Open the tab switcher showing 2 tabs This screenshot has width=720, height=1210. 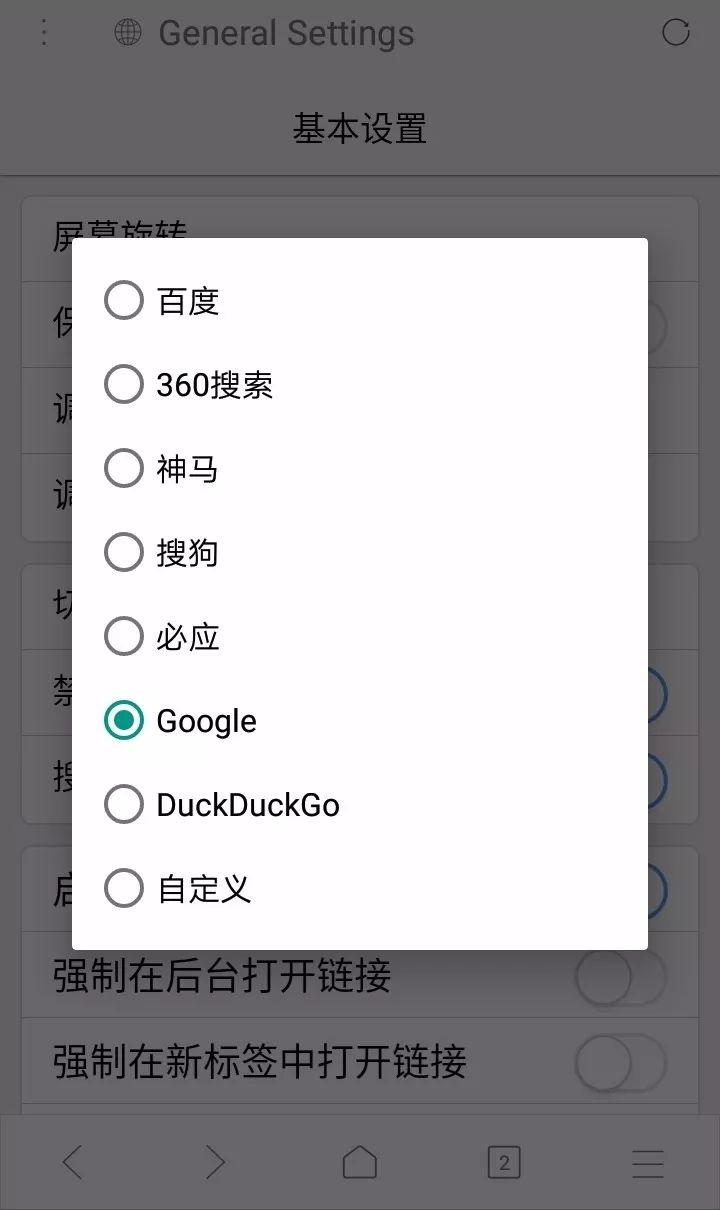tap(504, 1161)
